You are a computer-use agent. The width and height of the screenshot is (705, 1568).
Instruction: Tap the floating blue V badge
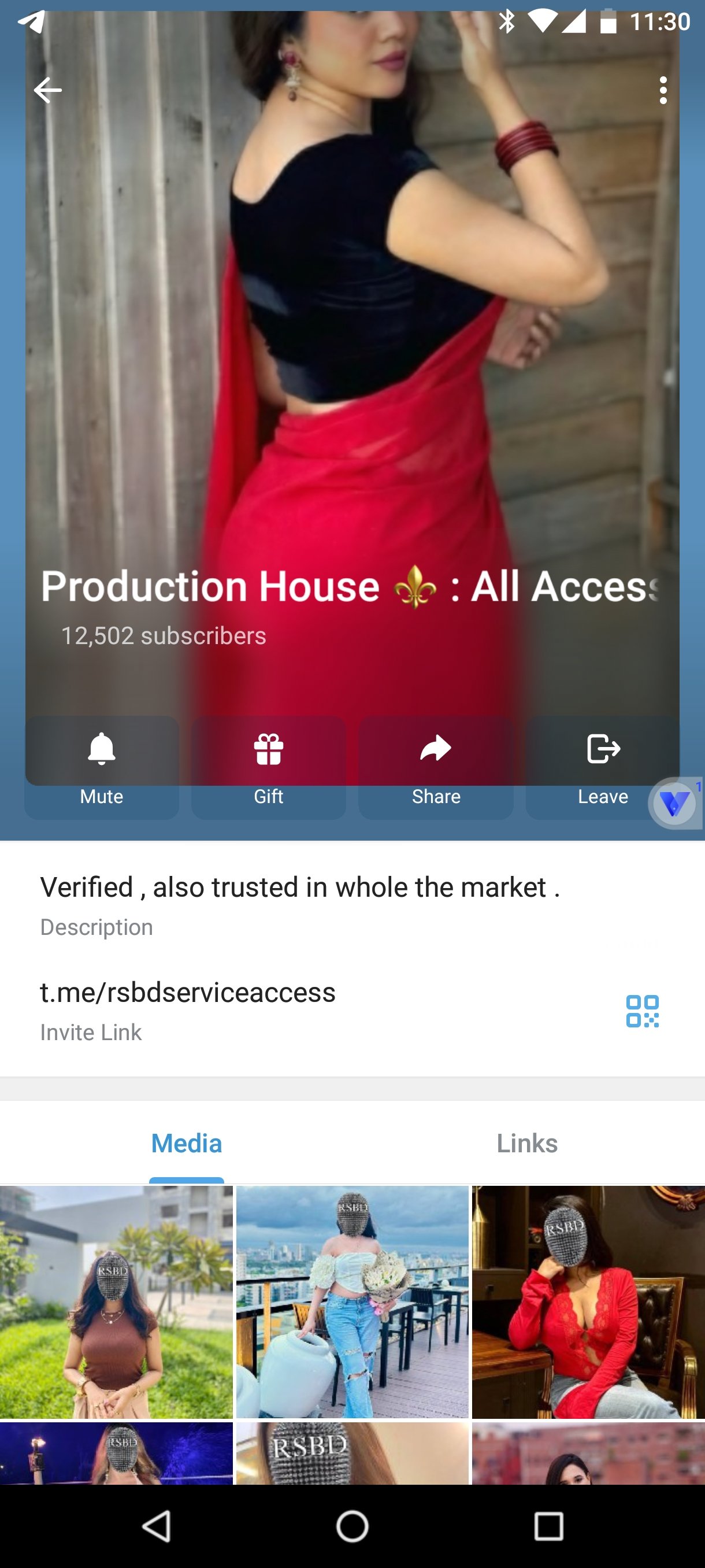click(x=674, y=804)
